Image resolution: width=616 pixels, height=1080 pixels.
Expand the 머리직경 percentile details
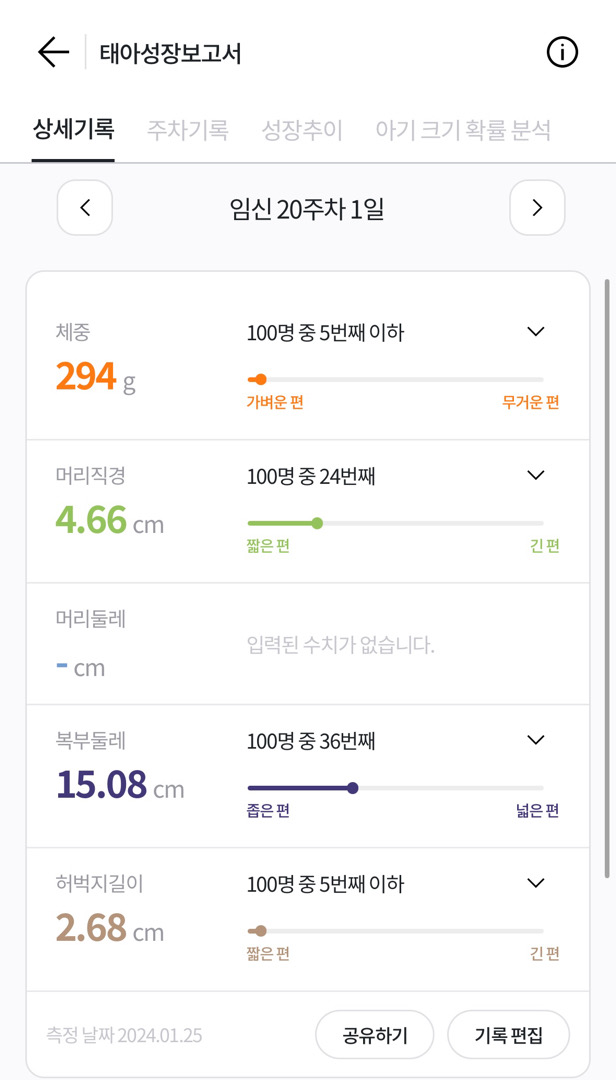click(536, 475)
